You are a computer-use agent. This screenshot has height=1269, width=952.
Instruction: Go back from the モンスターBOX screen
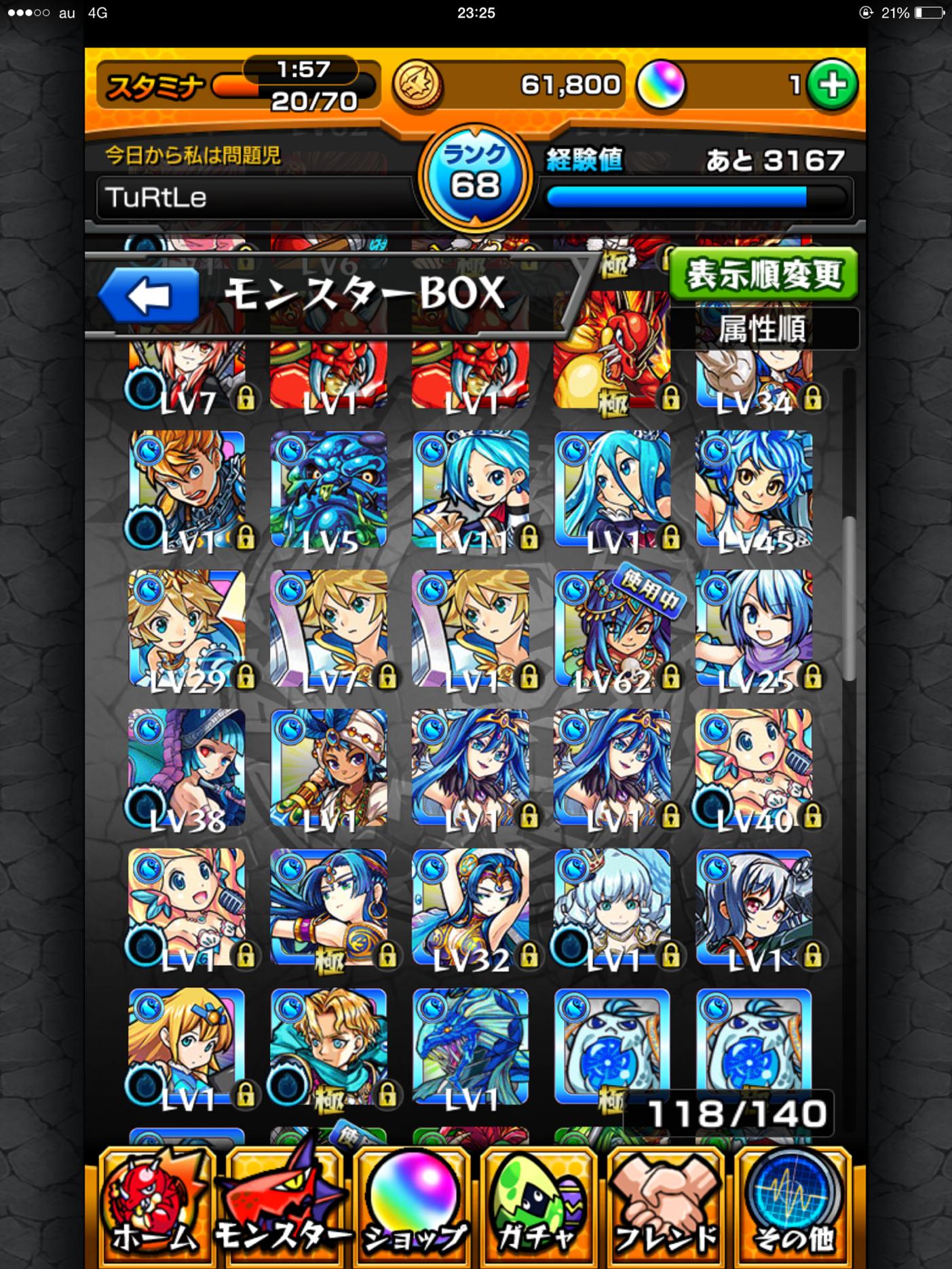(149, 295)
